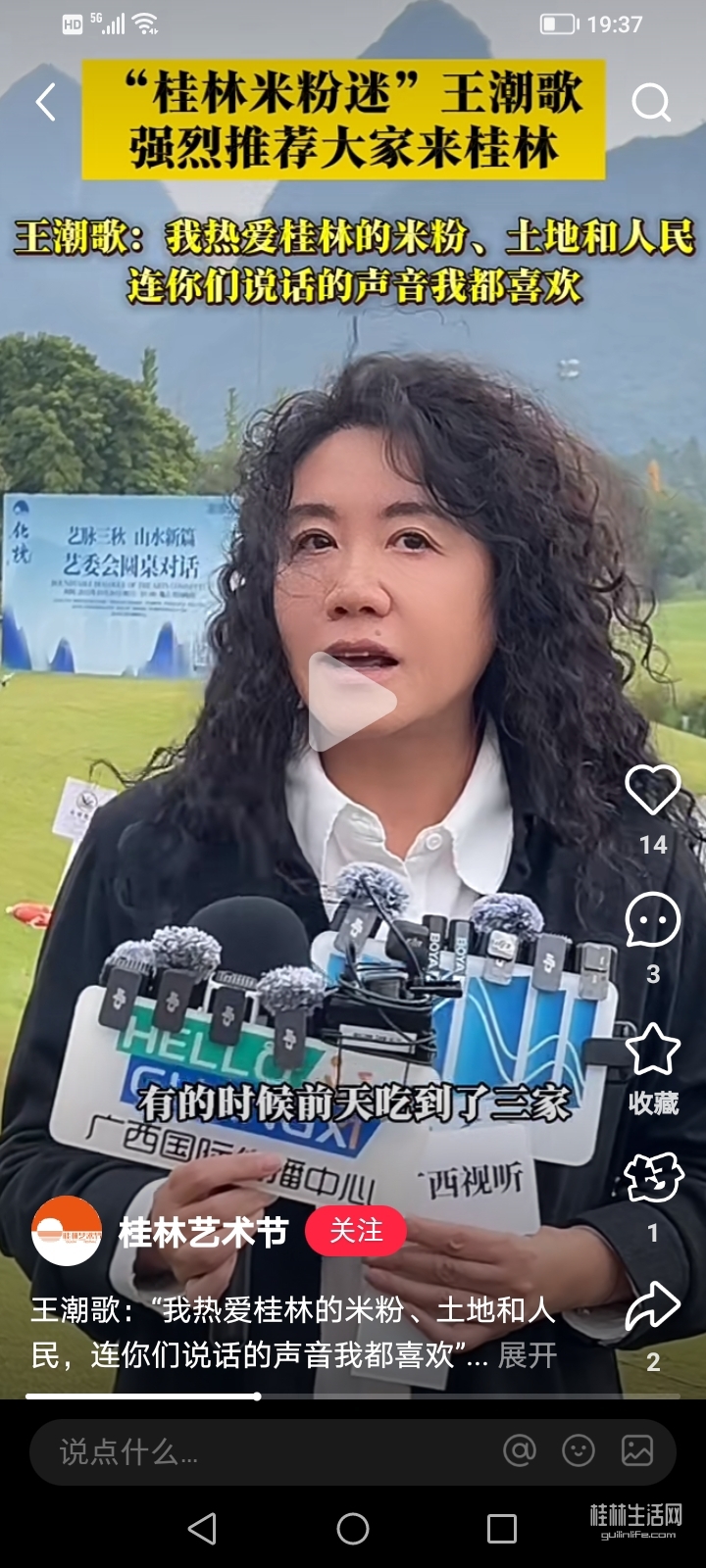This screenshot has width=706, height=1568.
Task: Play the paused video
Action: click(353, 703)
